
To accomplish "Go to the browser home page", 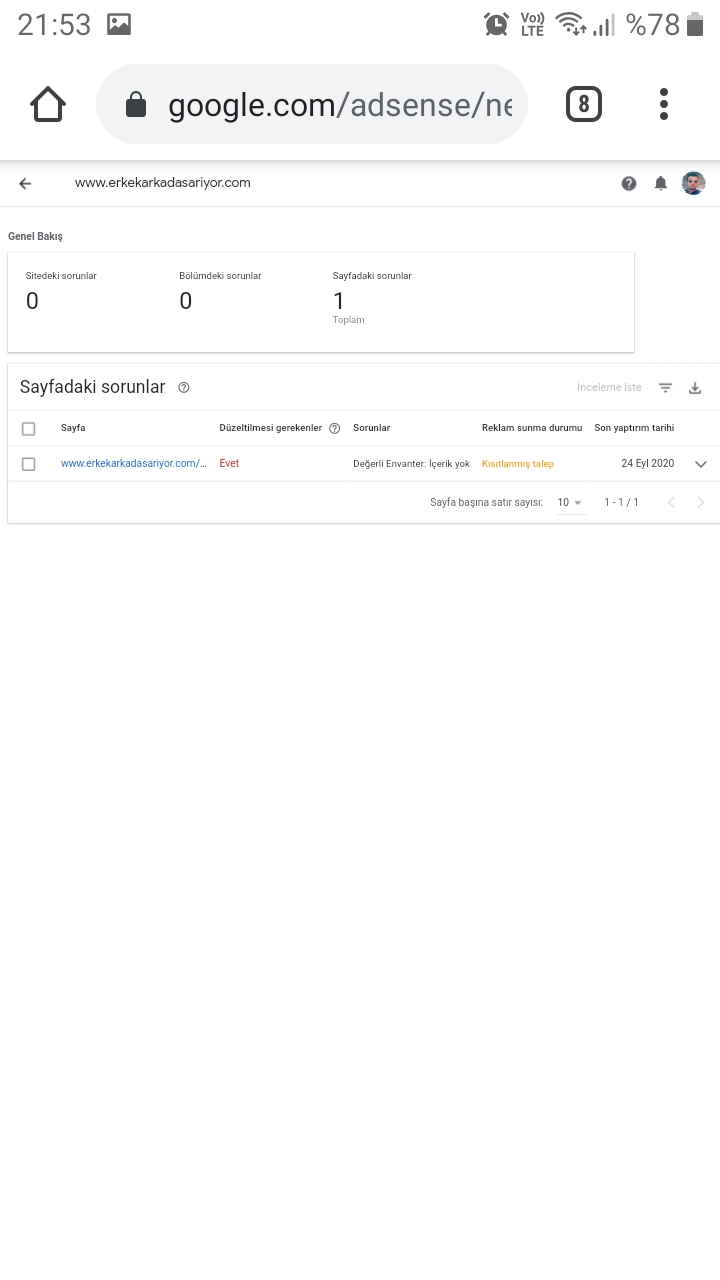I will [48, 104].
